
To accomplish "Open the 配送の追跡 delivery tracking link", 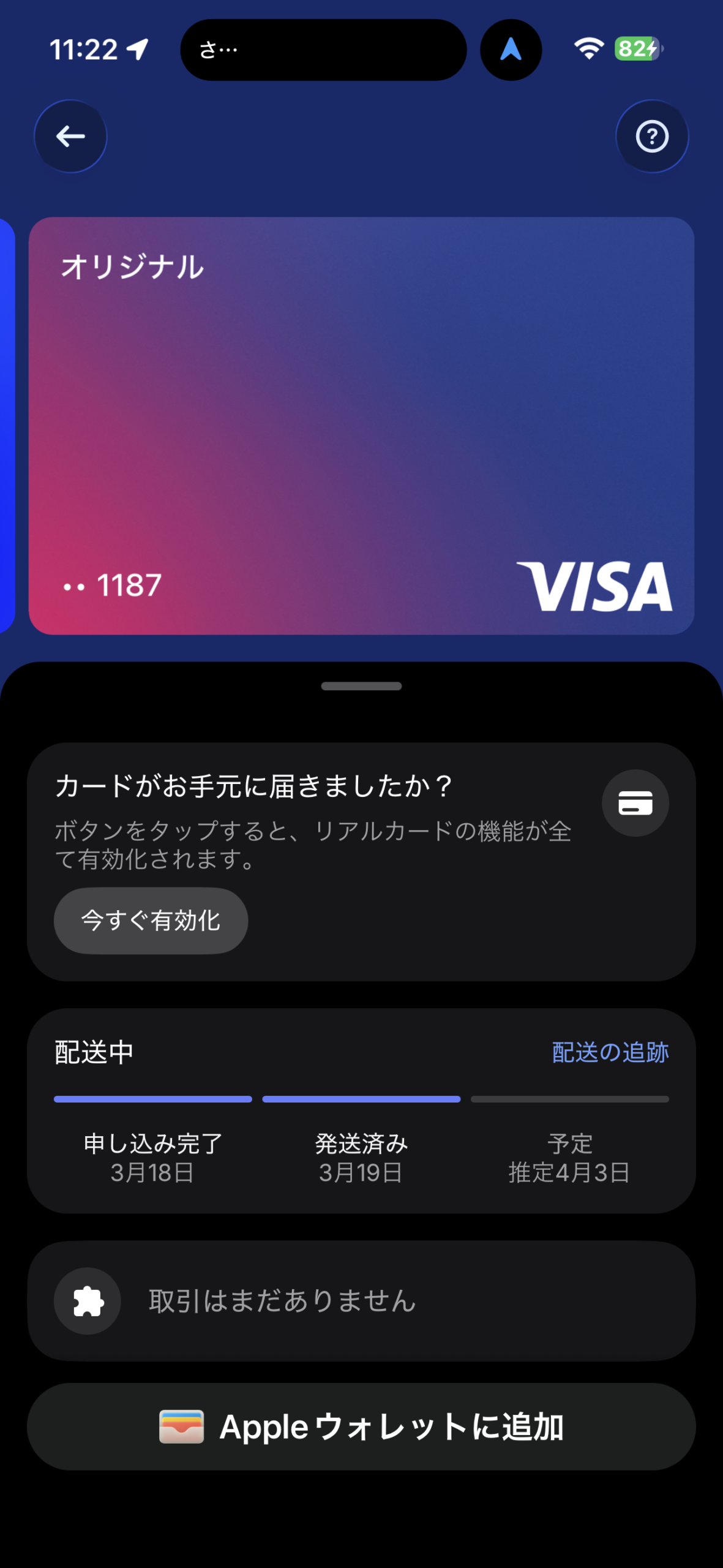I will tap(610, 1052).
